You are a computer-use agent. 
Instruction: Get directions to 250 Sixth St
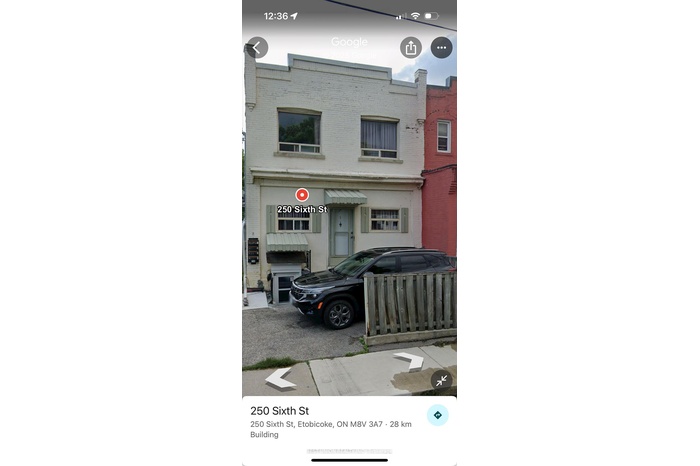[437, 415]
